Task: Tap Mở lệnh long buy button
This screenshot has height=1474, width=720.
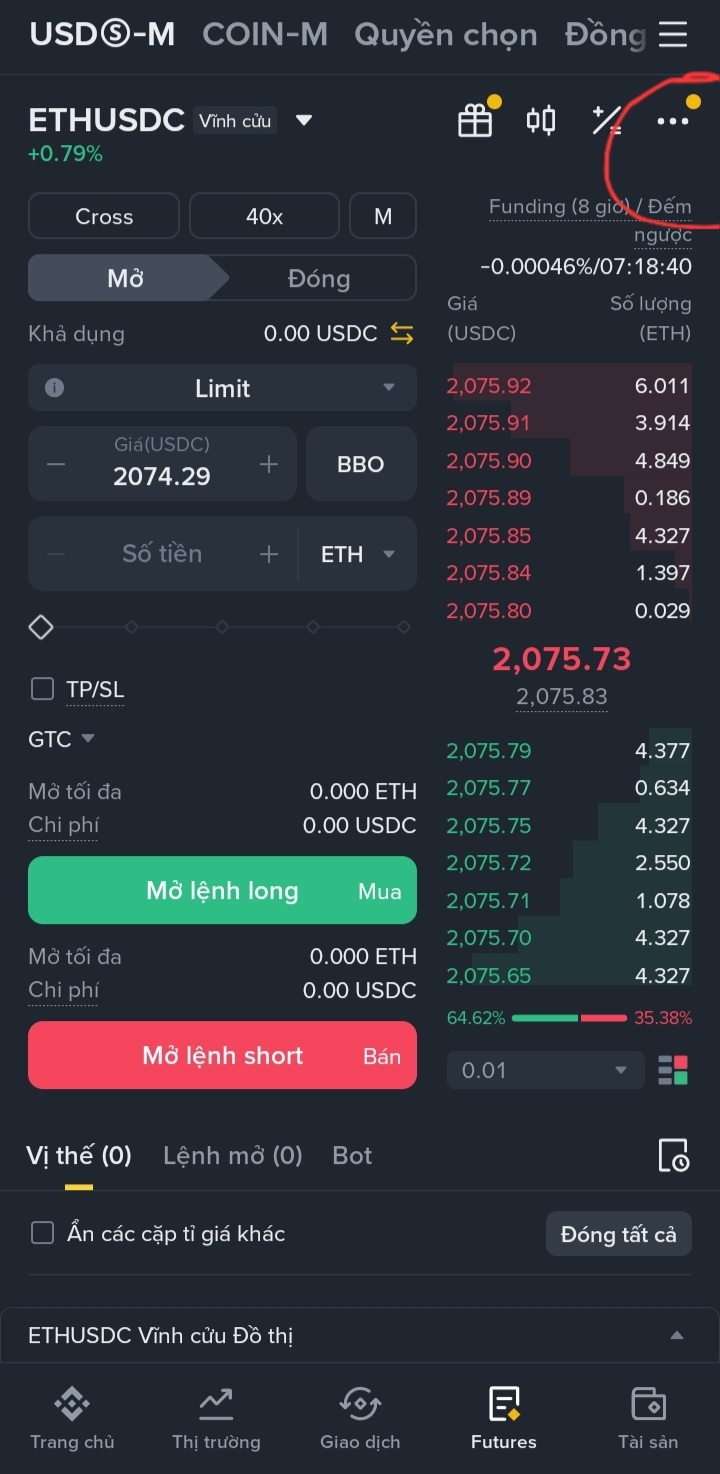Action: [x=222, y=890]
